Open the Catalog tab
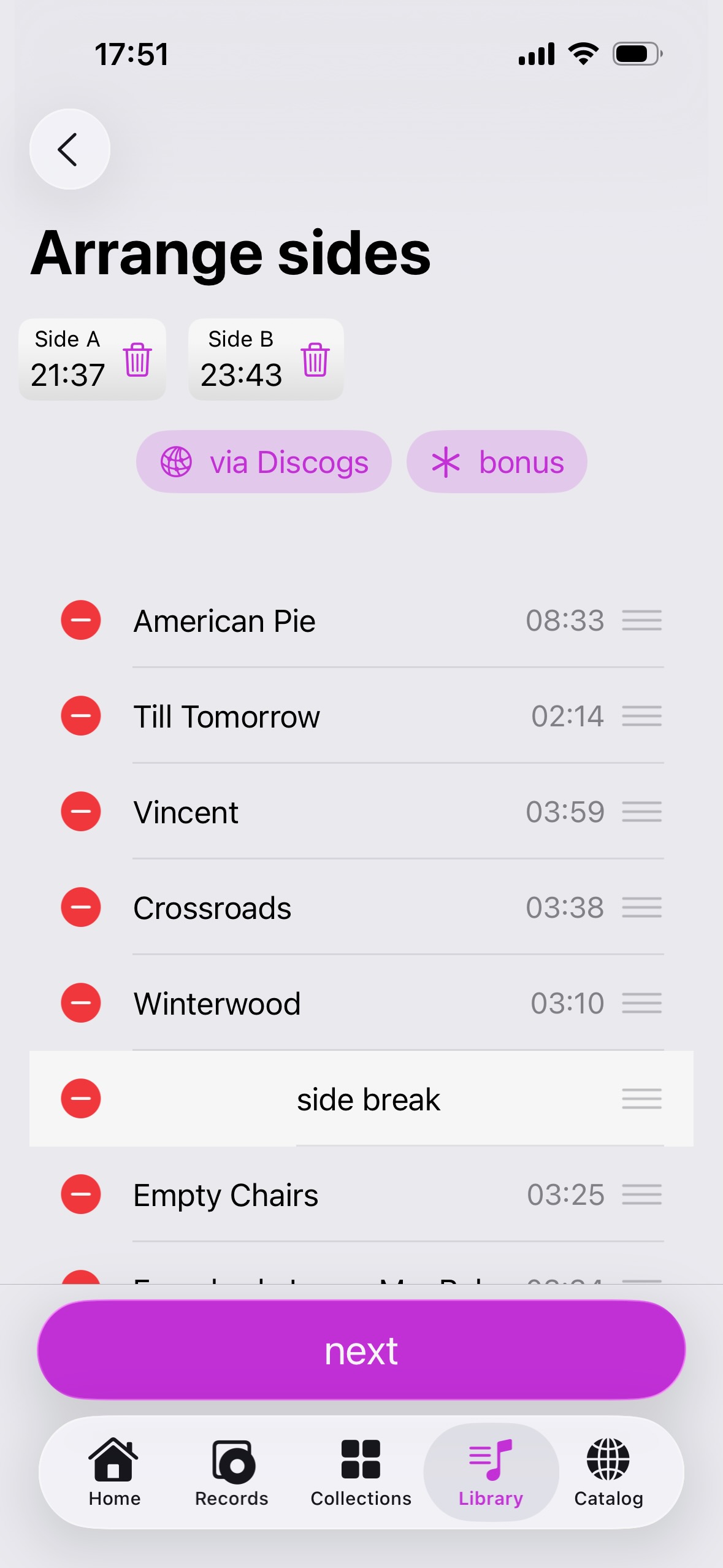The width and height of the screenshot is (723, 1568). click(608, 1472)
